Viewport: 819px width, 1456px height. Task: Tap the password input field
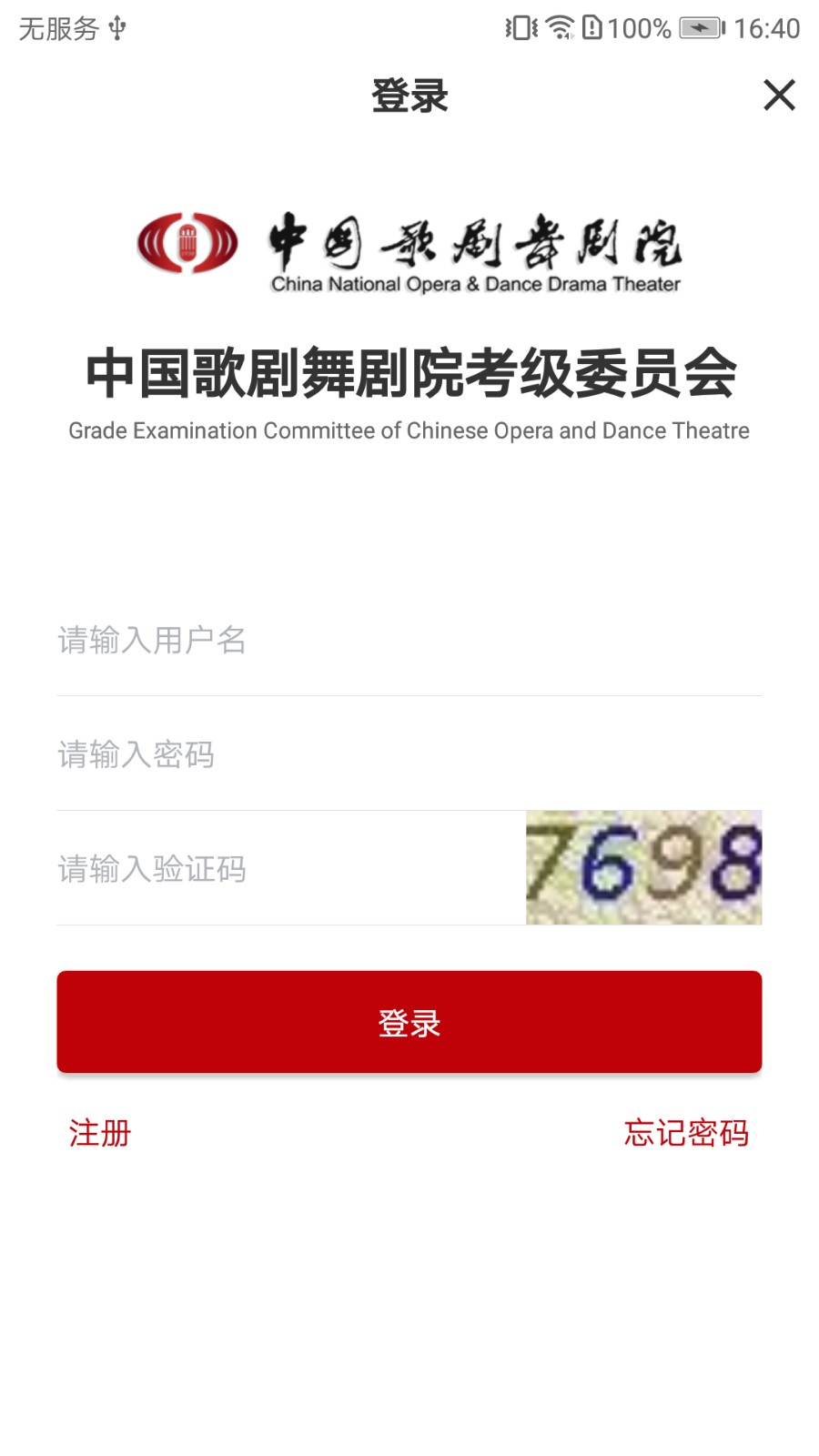pyautogui.click(x=409, y=754)
